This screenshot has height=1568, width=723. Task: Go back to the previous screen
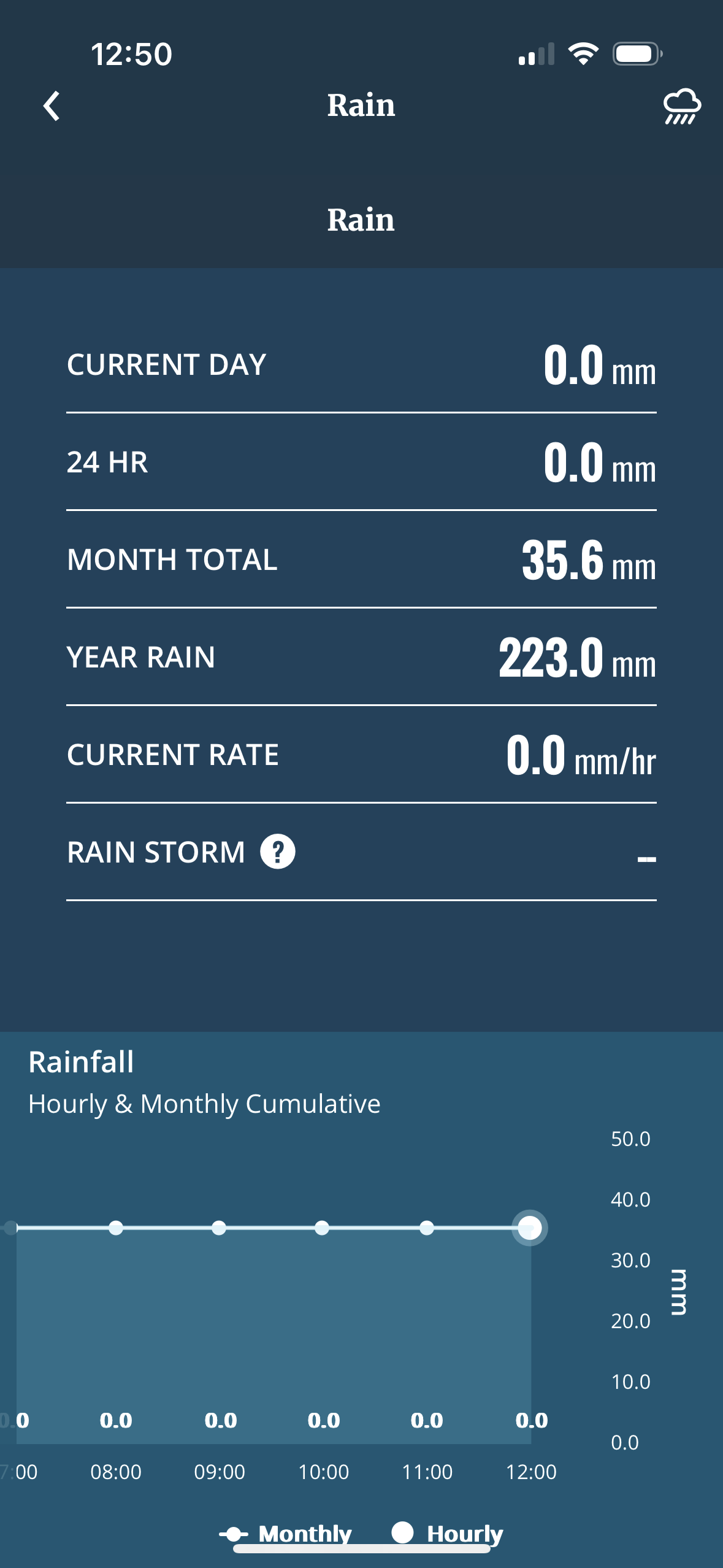click(52, 106)
